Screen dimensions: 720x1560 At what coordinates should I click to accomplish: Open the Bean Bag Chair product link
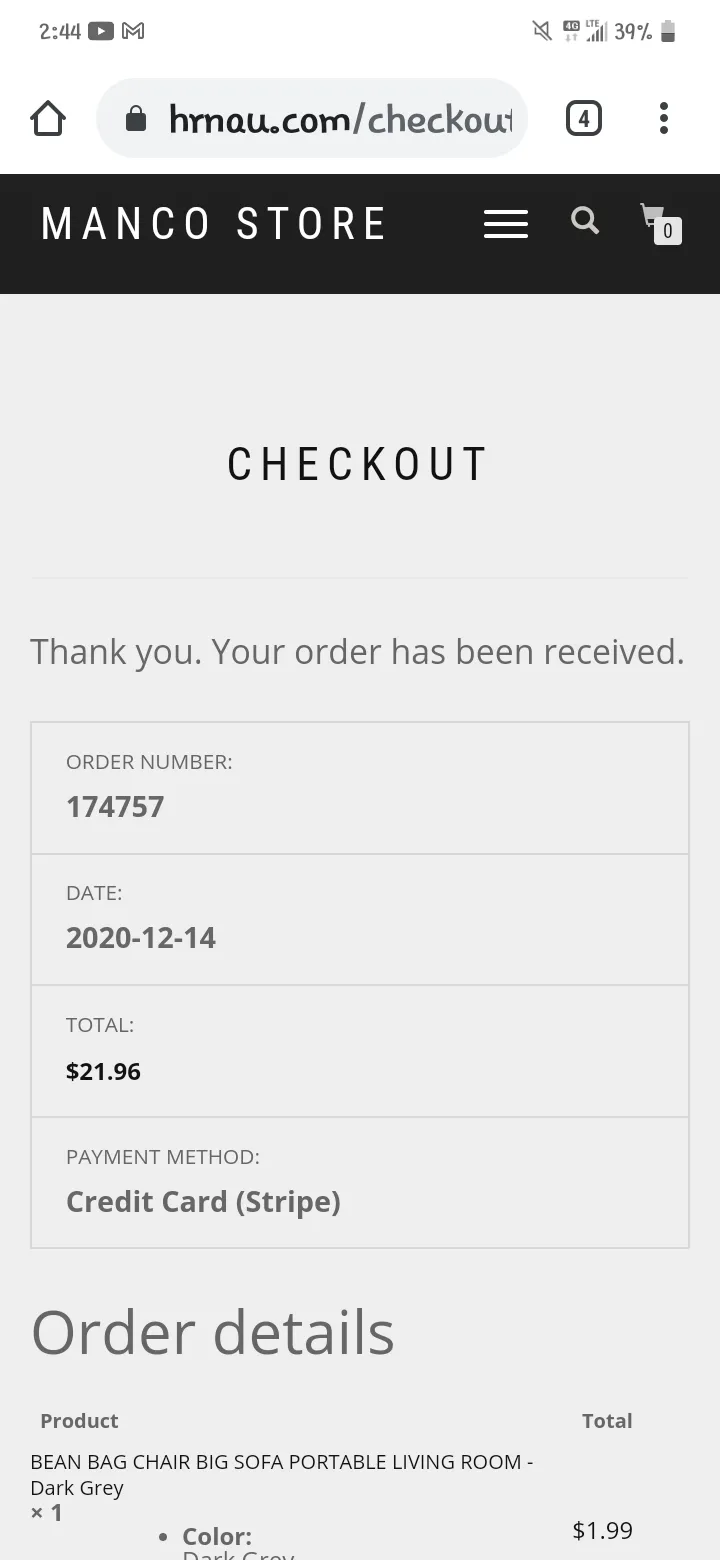[x=282, y=1474]
